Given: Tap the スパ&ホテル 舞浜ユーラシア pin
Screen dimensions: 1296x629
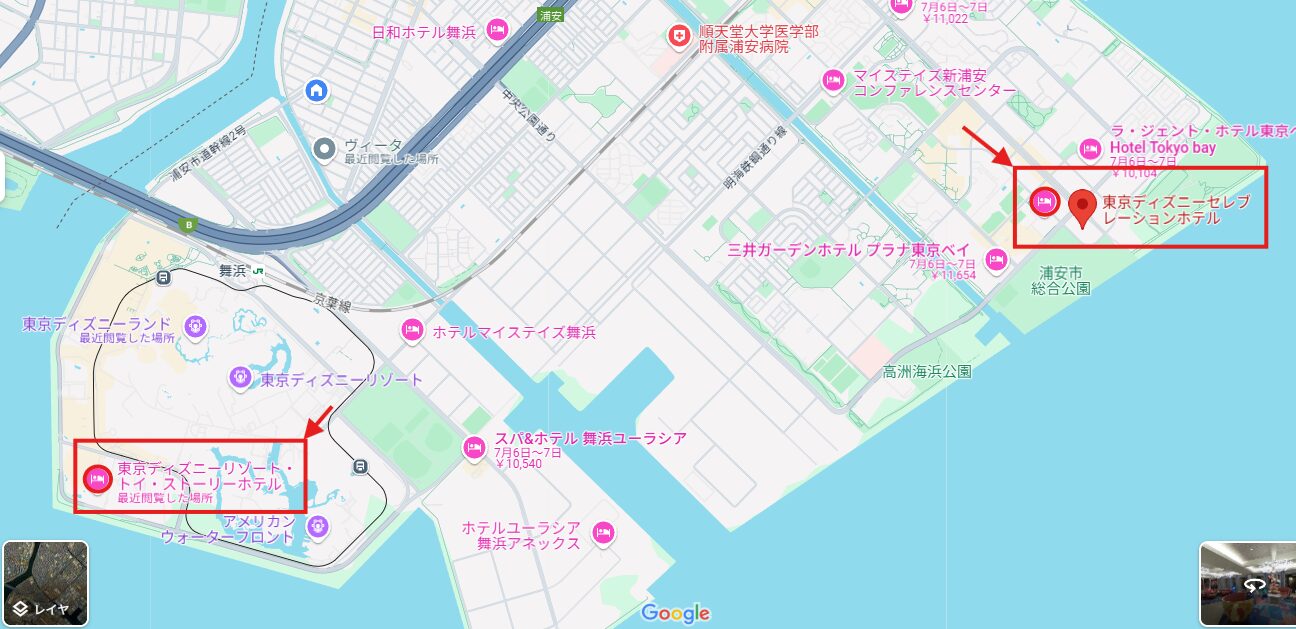Looking at the screenshot, I should pyautogui.click(x=474, y=448).
